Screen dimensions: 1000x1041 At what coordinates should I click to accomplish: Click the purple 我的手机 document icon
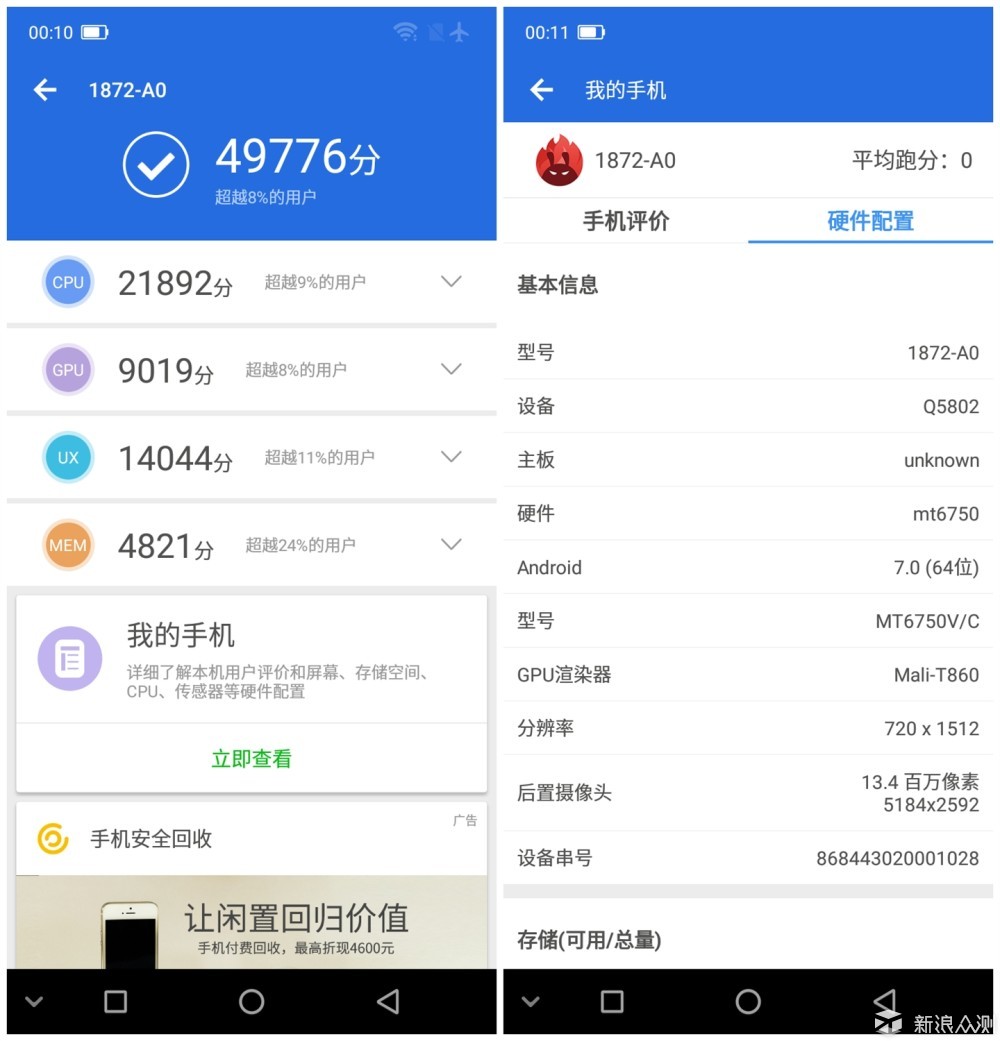pos(69,658)
